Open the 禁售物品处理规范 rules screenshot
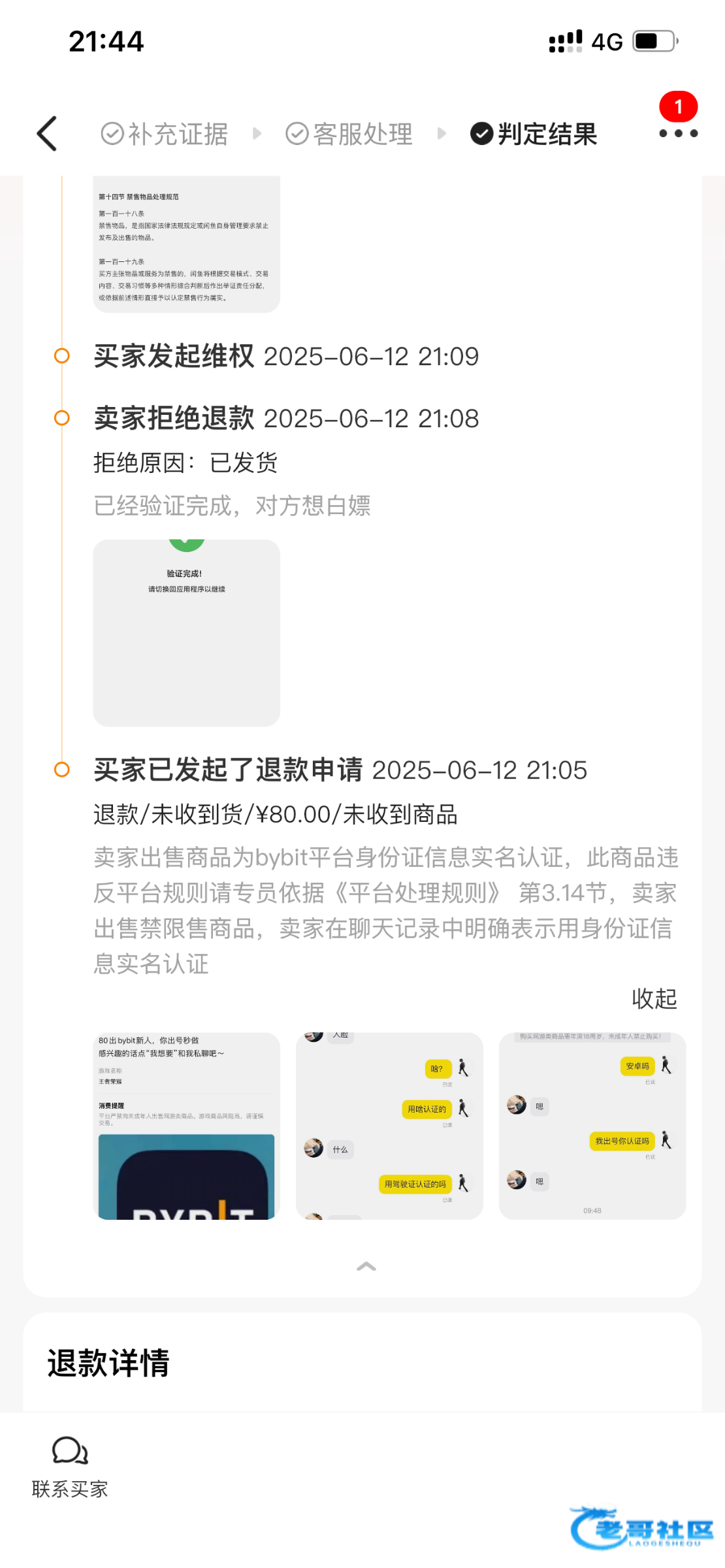725x1568 pixels. pos(187,244)
